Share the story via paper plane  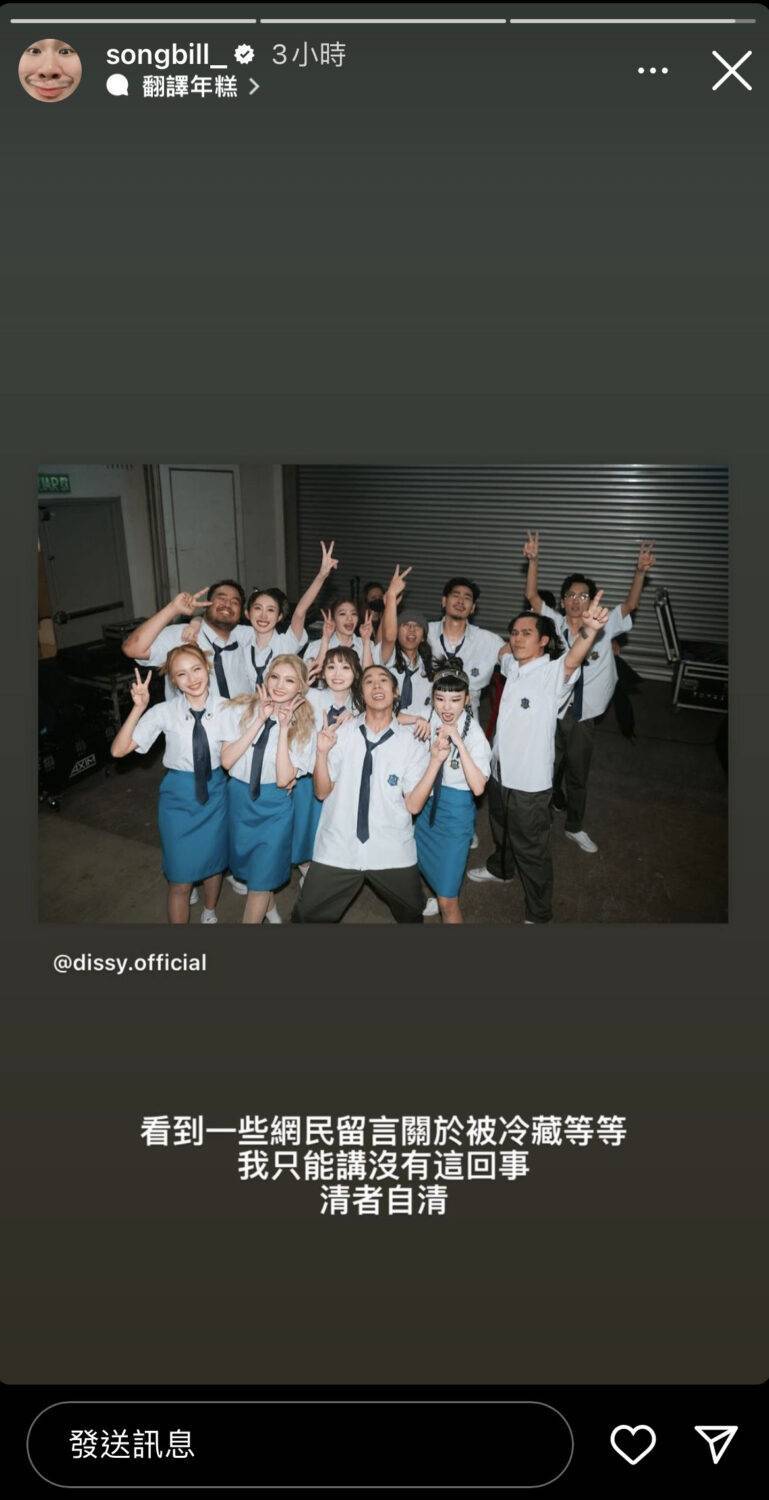point(716,1444)
